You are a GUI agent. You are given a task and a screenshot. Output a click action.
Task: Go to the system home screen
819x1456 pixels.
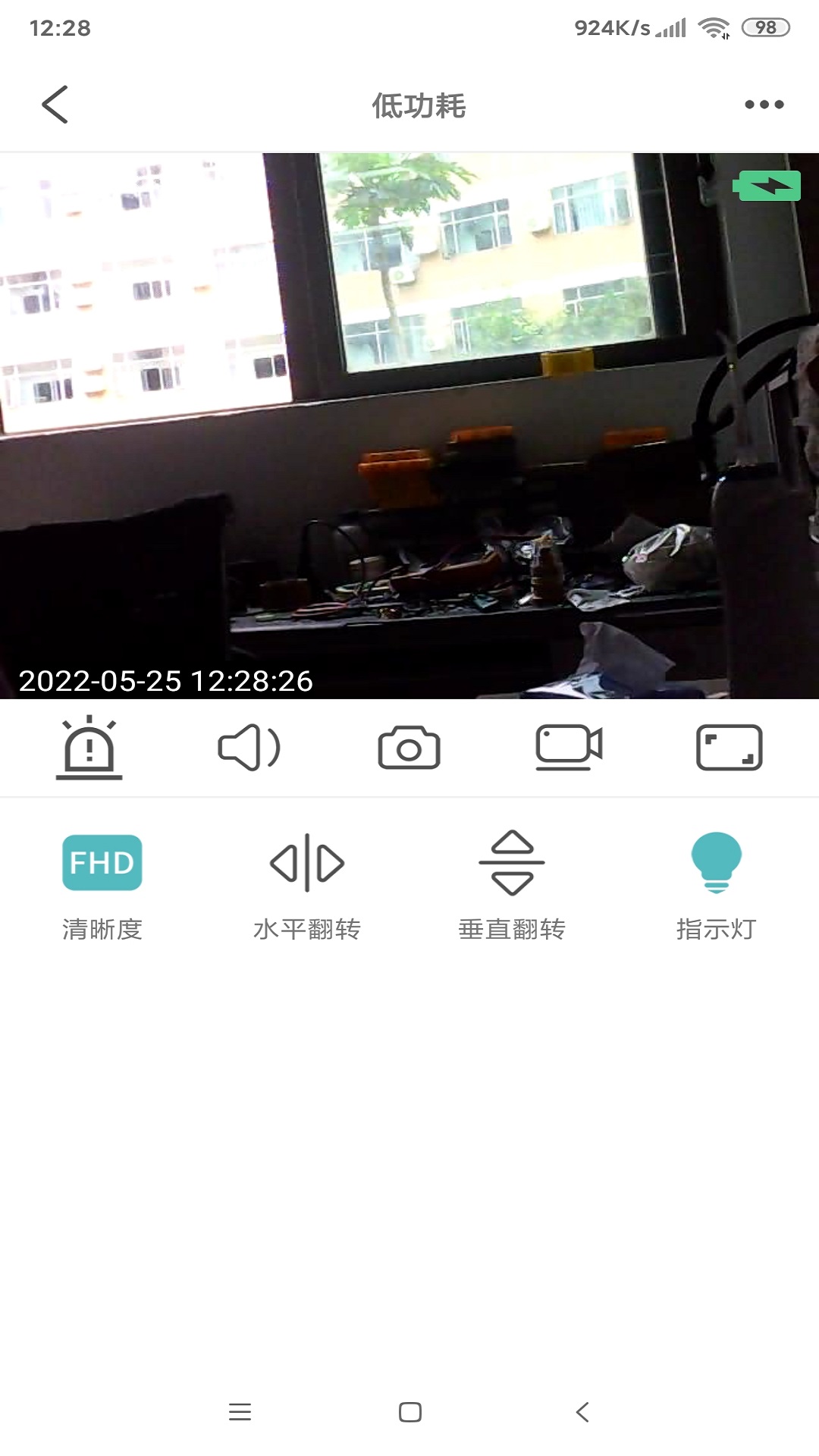pos(409,1412)
